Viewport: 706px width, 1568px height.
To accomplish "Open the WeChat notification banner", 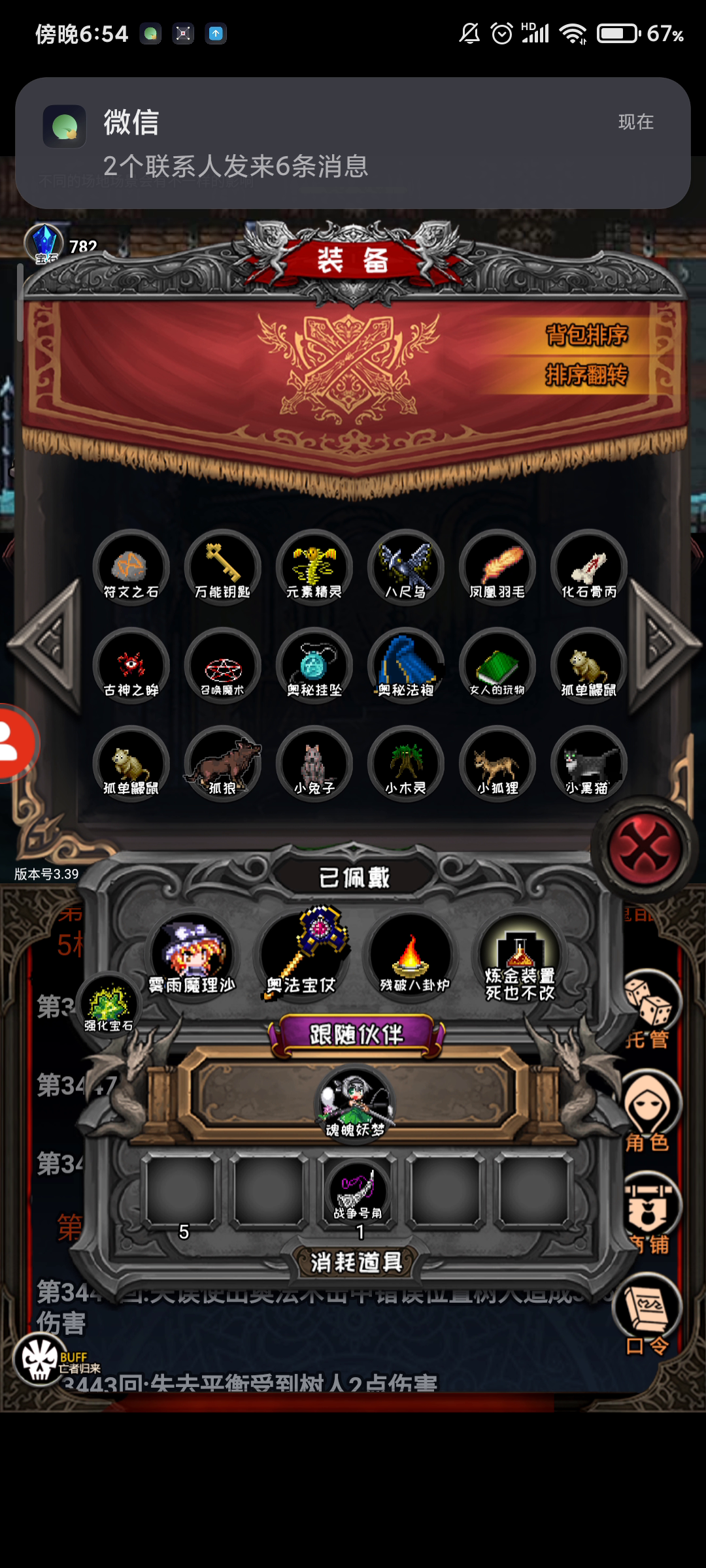I will tap(353, 143).
